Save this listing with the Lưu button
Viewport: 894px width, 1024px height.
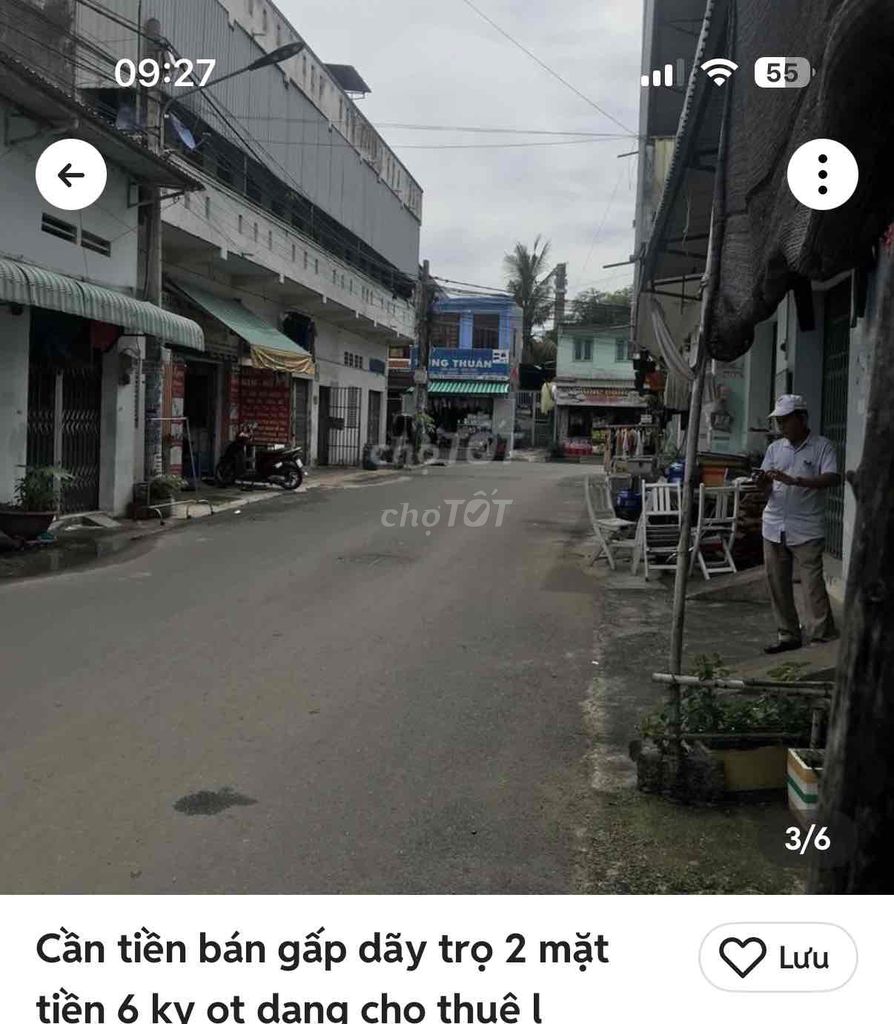778,957
